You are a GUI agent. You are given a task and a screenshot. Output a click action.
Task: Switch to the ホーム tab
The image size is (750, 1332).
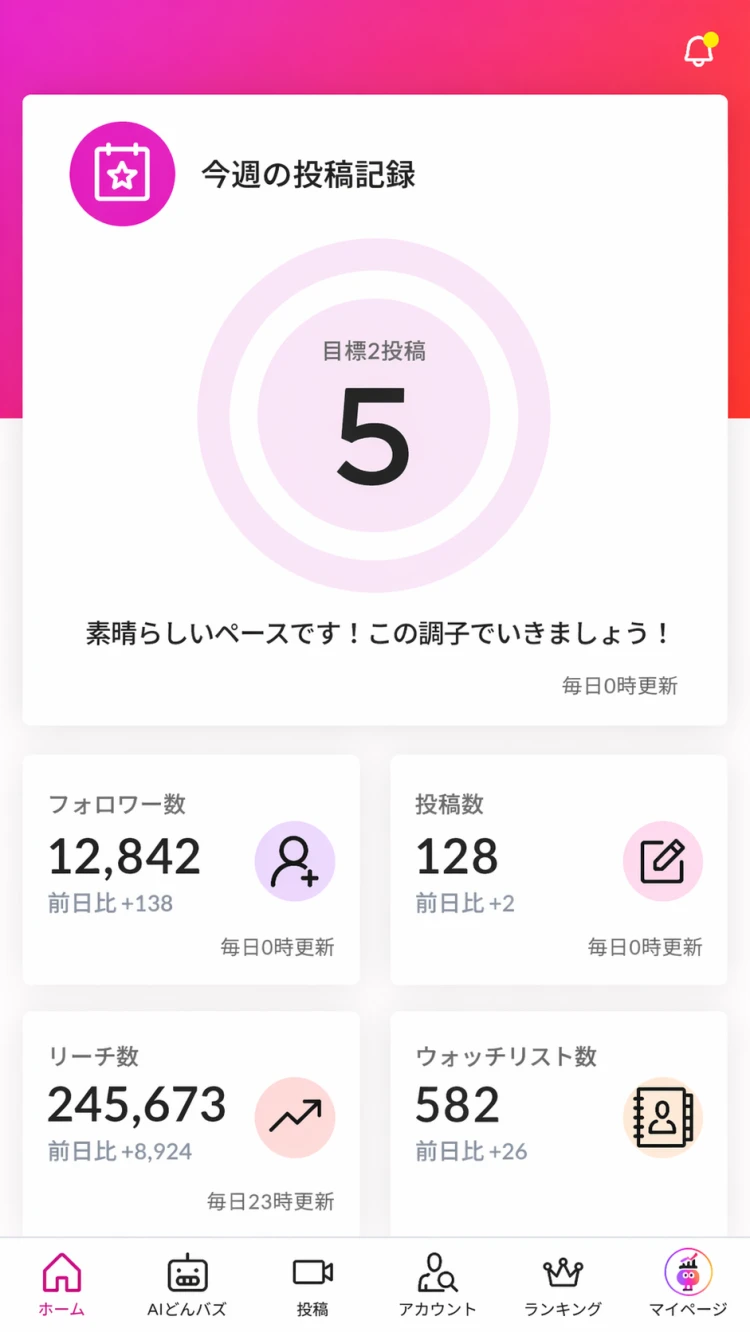pyautogui.click(x=60, y=1284)
